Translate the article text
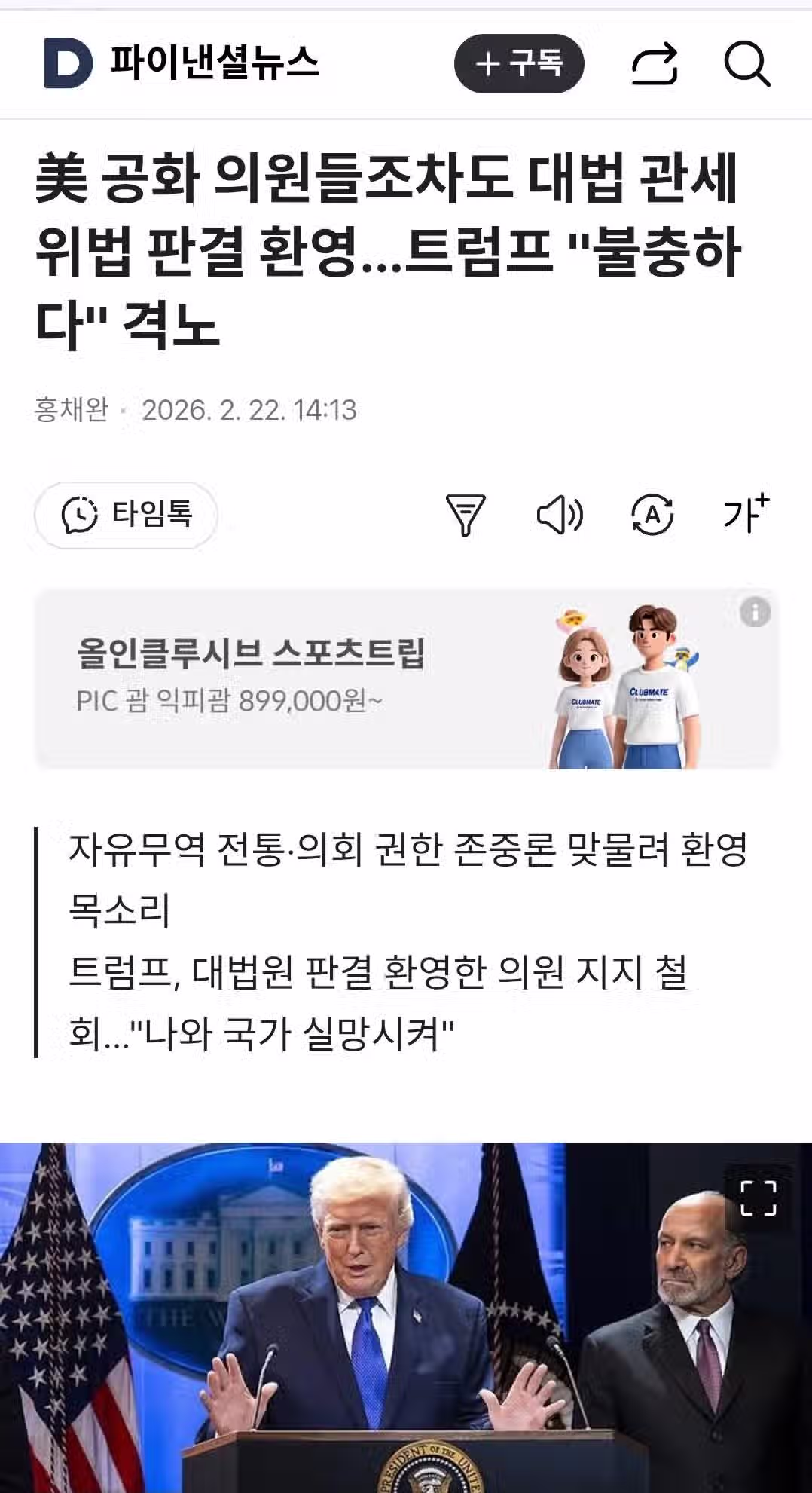Image resolution: width=812 pixels, height=1493 pixels. click(652, 516)
